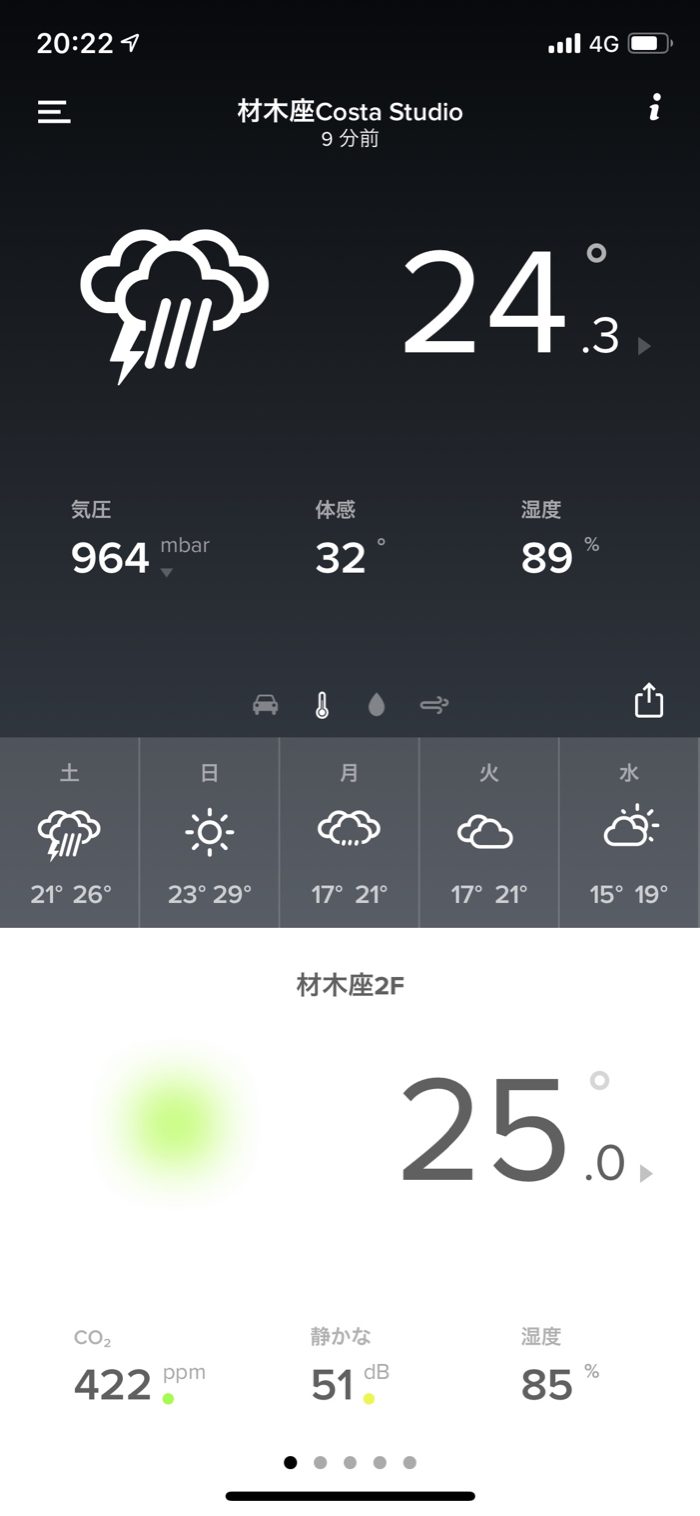Image resolution: width=700 pixels, height=1516 pixels.
Task: View Monday (月) forecast details
Action: click(x=349, y=832)
